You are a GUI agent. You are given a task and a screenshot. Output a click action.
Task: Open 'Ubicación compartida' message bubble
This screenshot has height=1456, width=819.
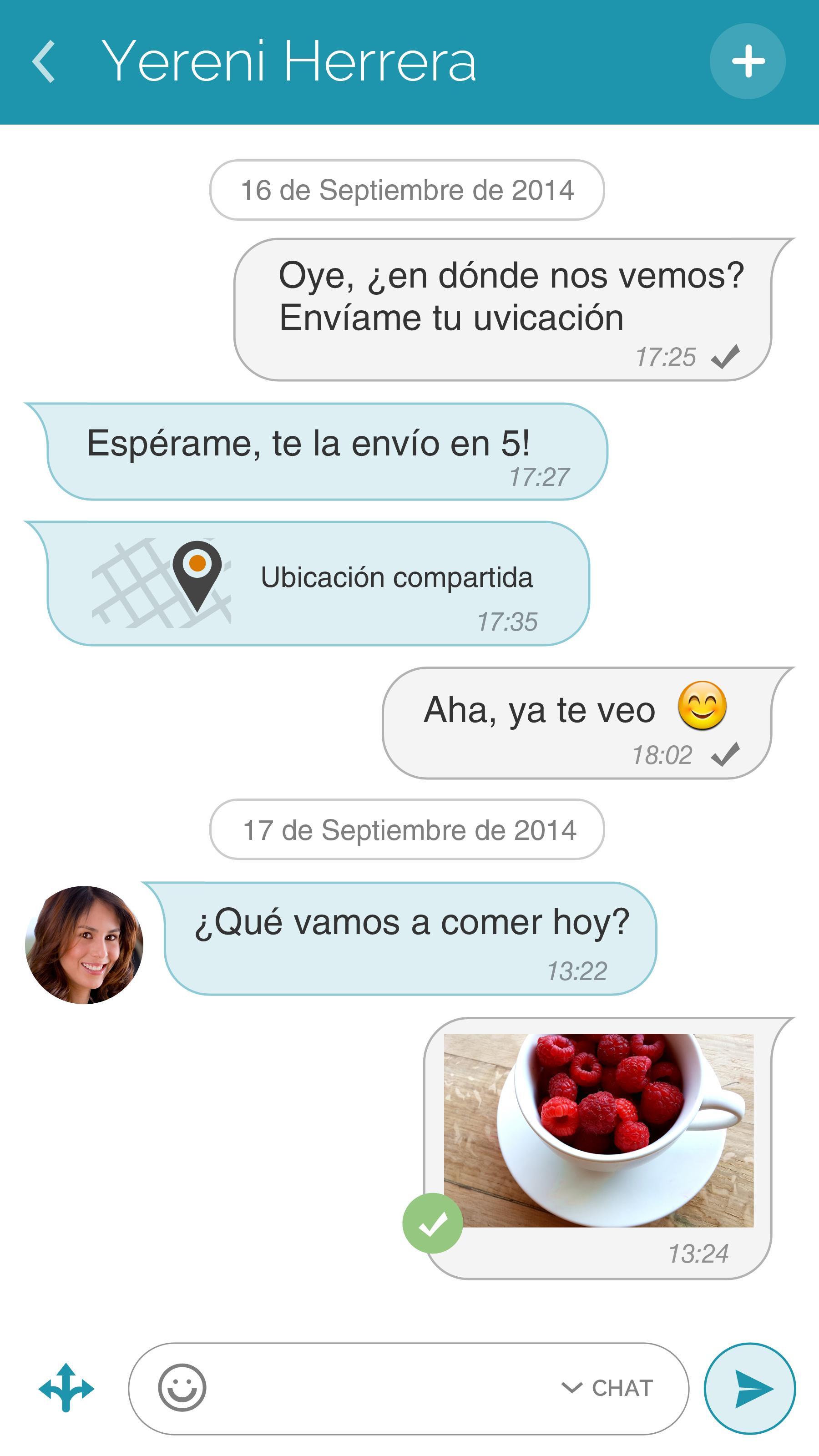pyautogui.click(x=396, y=578)
